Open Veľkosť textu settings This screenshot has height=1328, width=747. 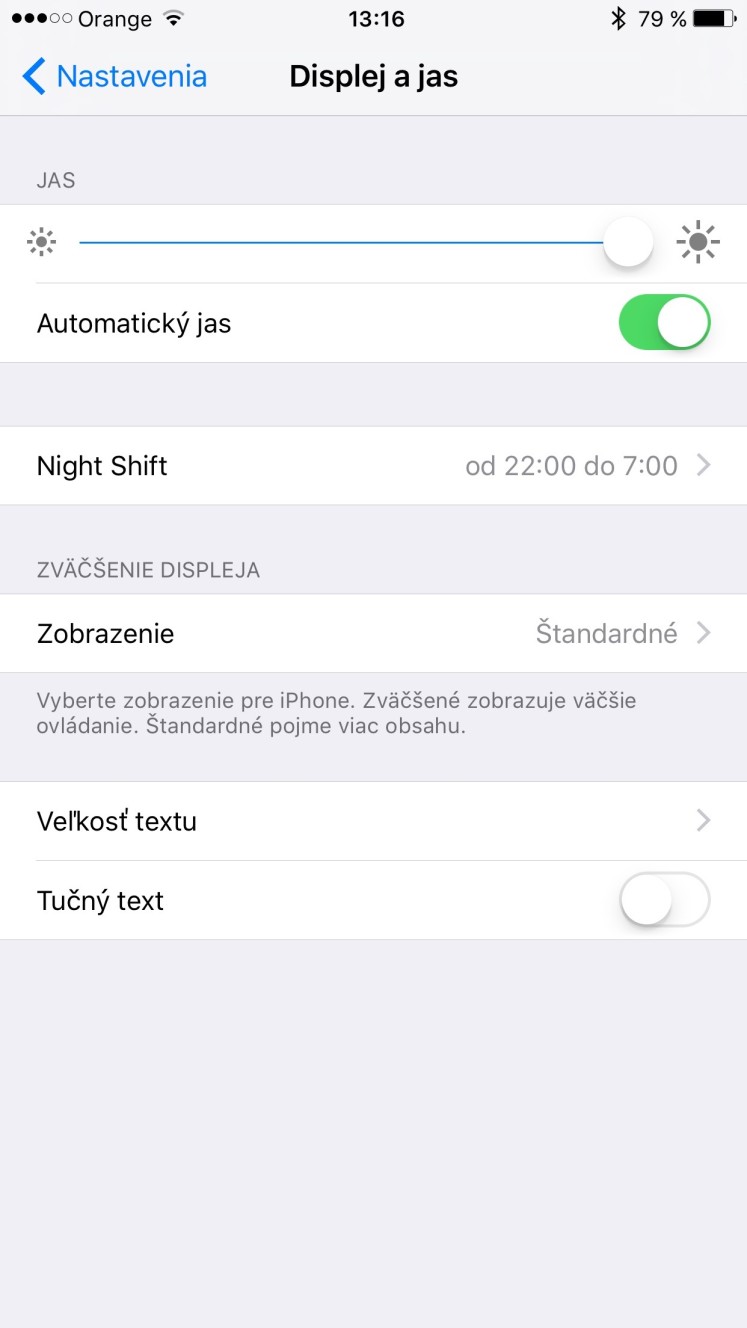pyautogui.click(x=373, y=822)
